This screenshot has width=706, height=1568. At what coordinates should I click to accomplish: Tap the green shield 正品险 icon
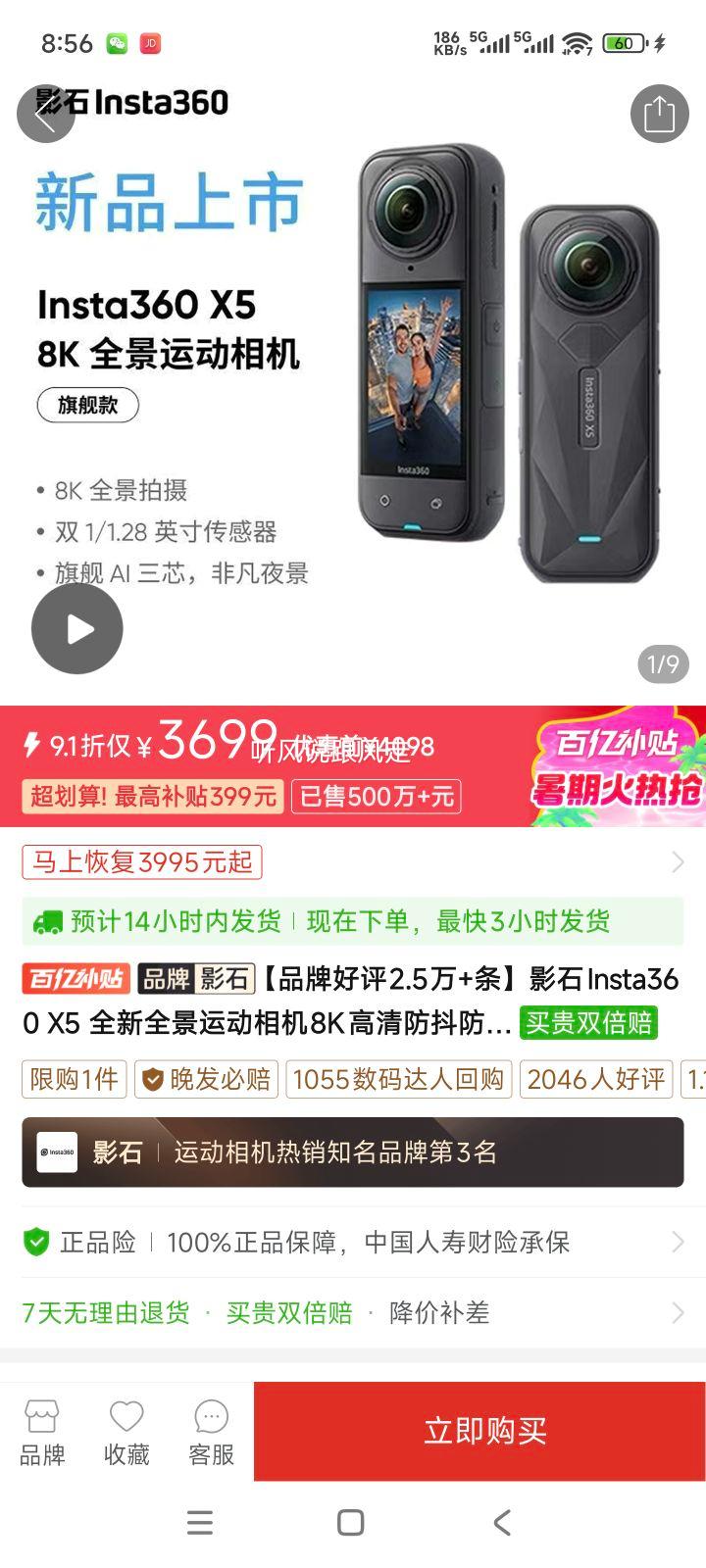coord(36,1243)
